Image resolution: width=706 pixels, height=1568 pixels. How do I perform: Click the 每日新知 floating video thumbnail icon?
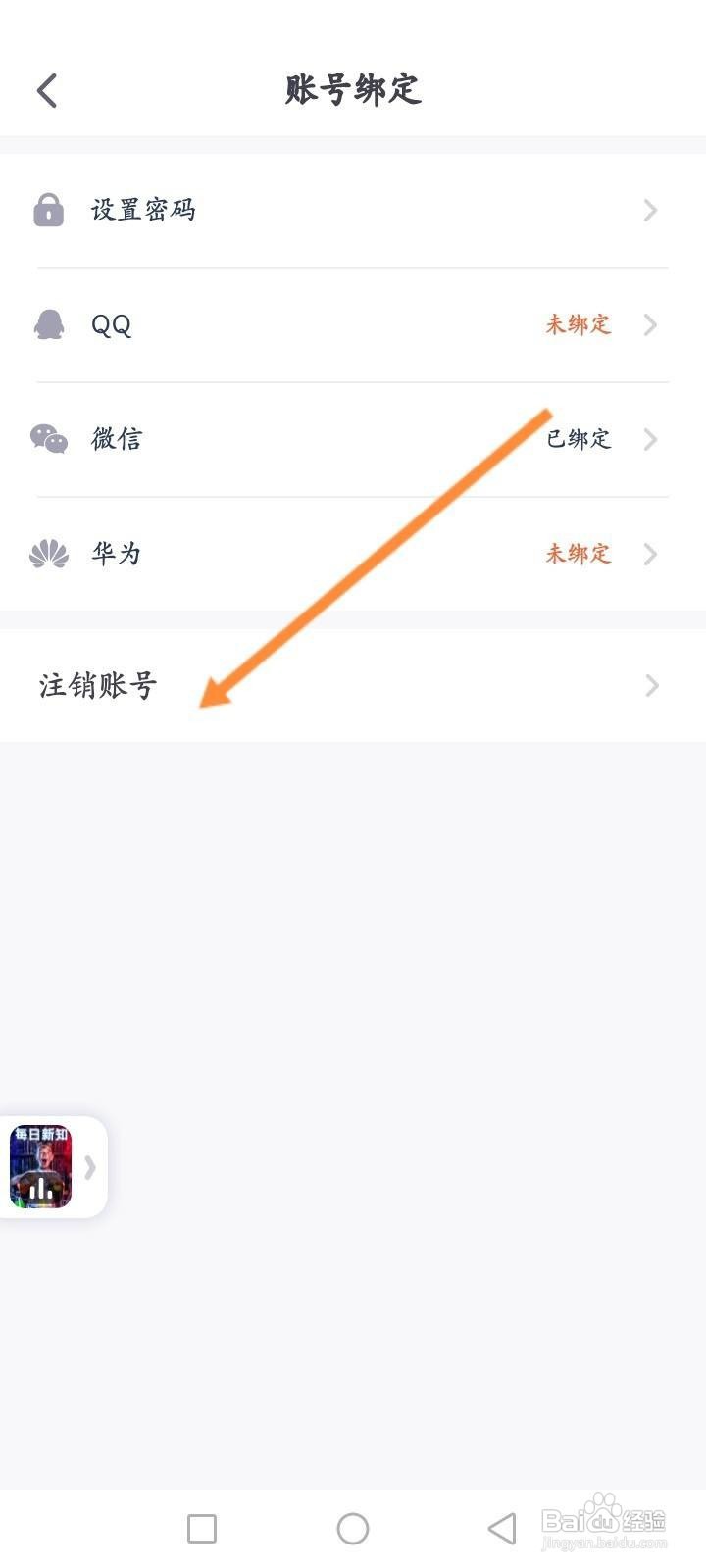40,1166
